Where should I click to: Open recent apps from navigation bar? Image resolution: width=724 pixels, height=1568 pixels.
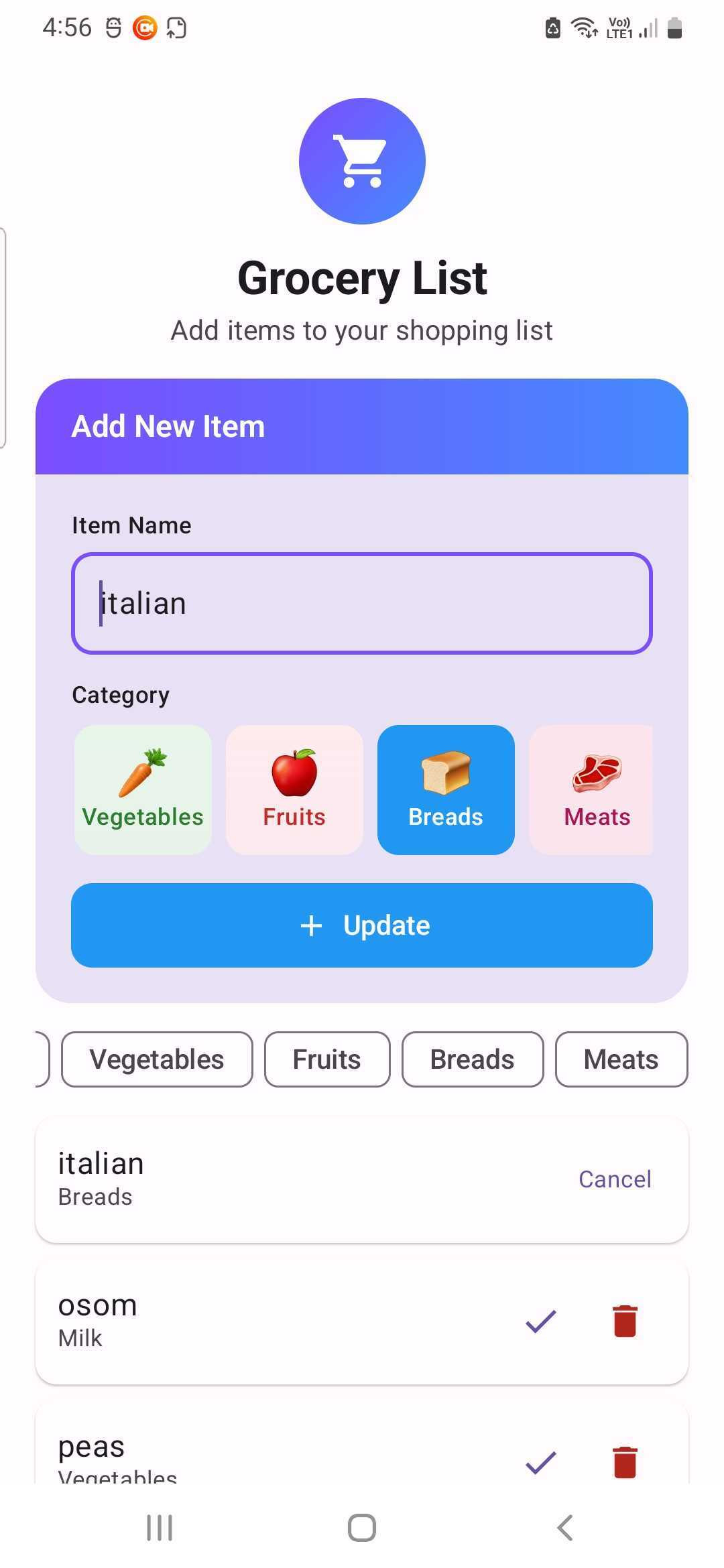160,1528
